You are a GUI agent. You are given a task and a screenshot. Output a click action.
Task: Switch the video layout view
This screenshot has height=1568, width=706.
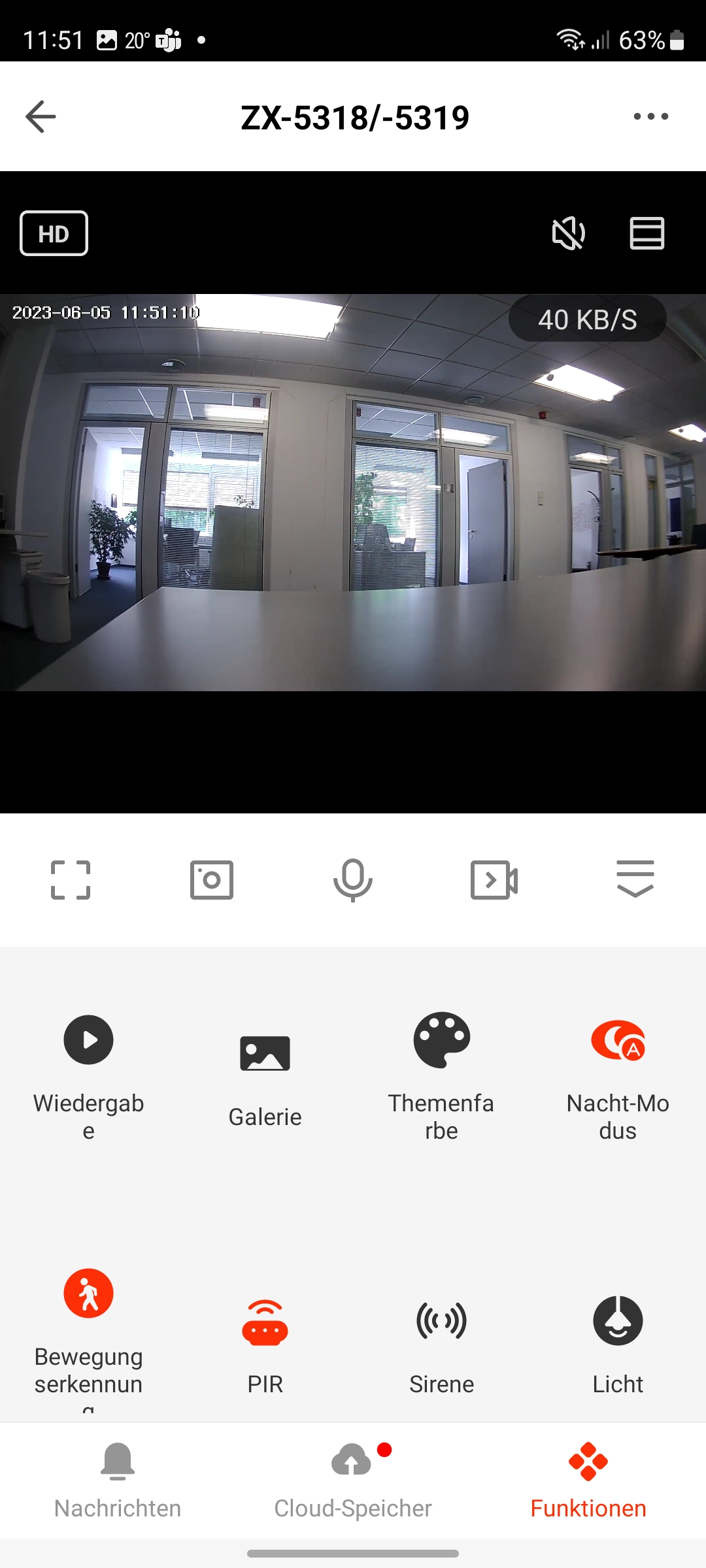[x=647, y=233]
